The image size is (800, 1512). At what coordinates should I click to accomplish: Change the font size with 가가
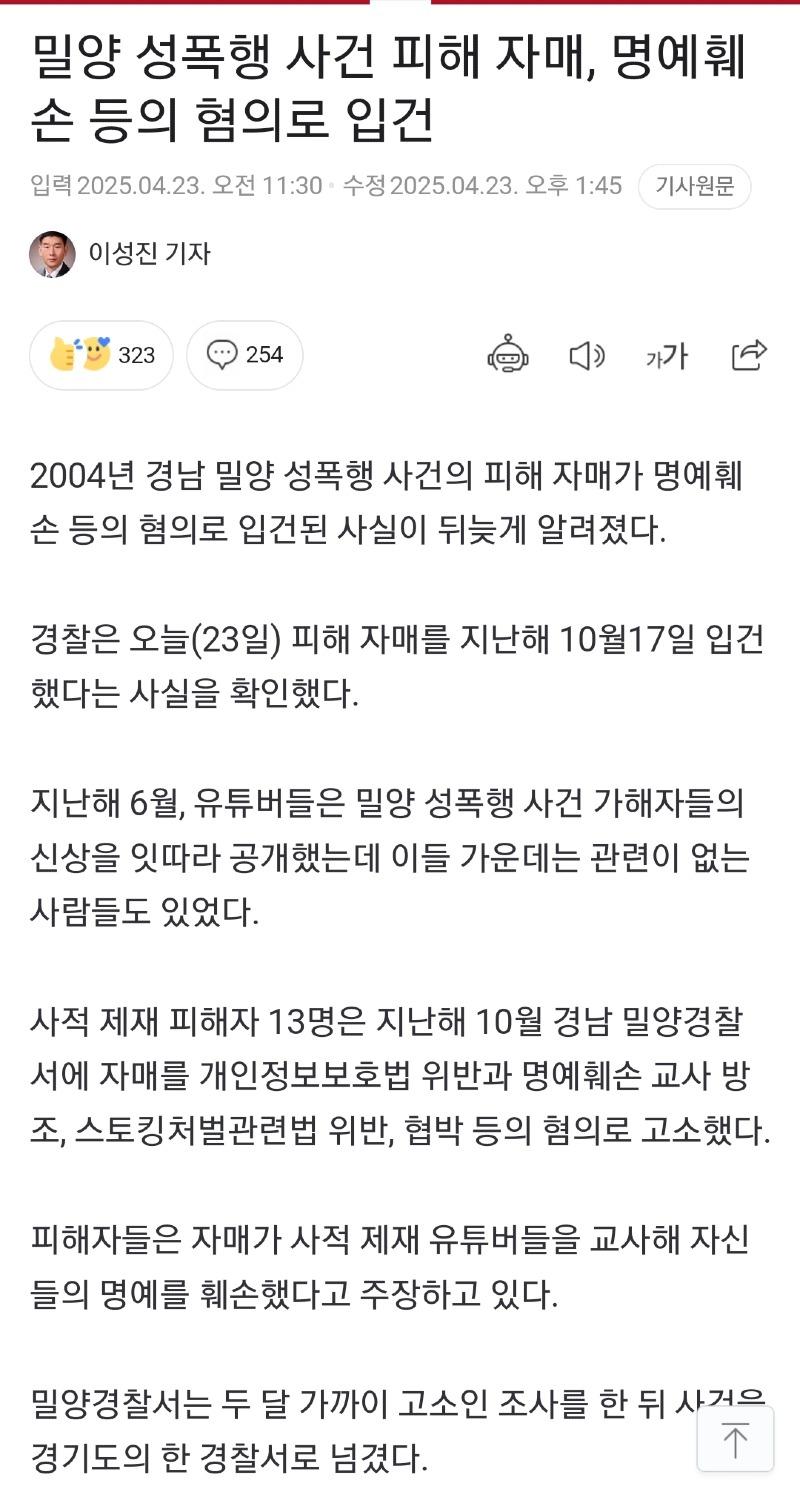pyautogui.click(x=667, y=355)
